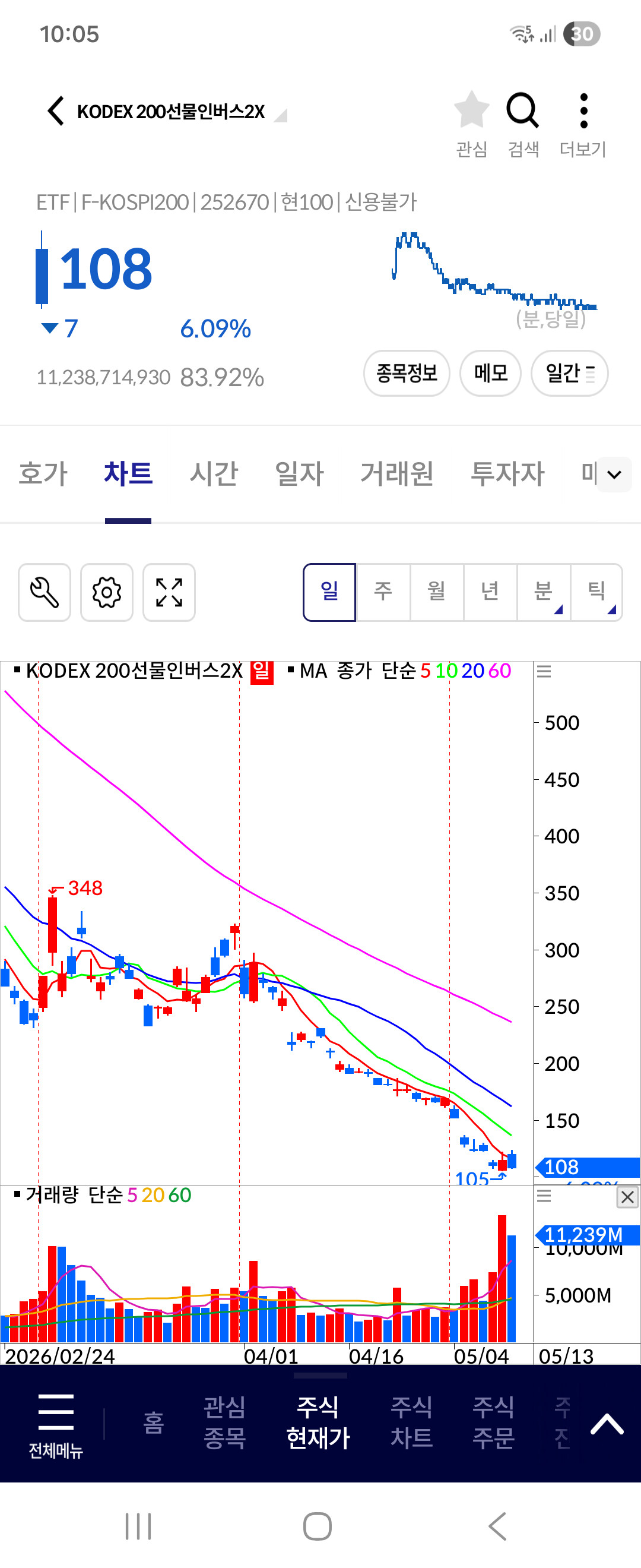Expand chart to fullscreen
The height and width of the screenshot is (1568, 641).
pyautogui.click(x=169, y=592)
